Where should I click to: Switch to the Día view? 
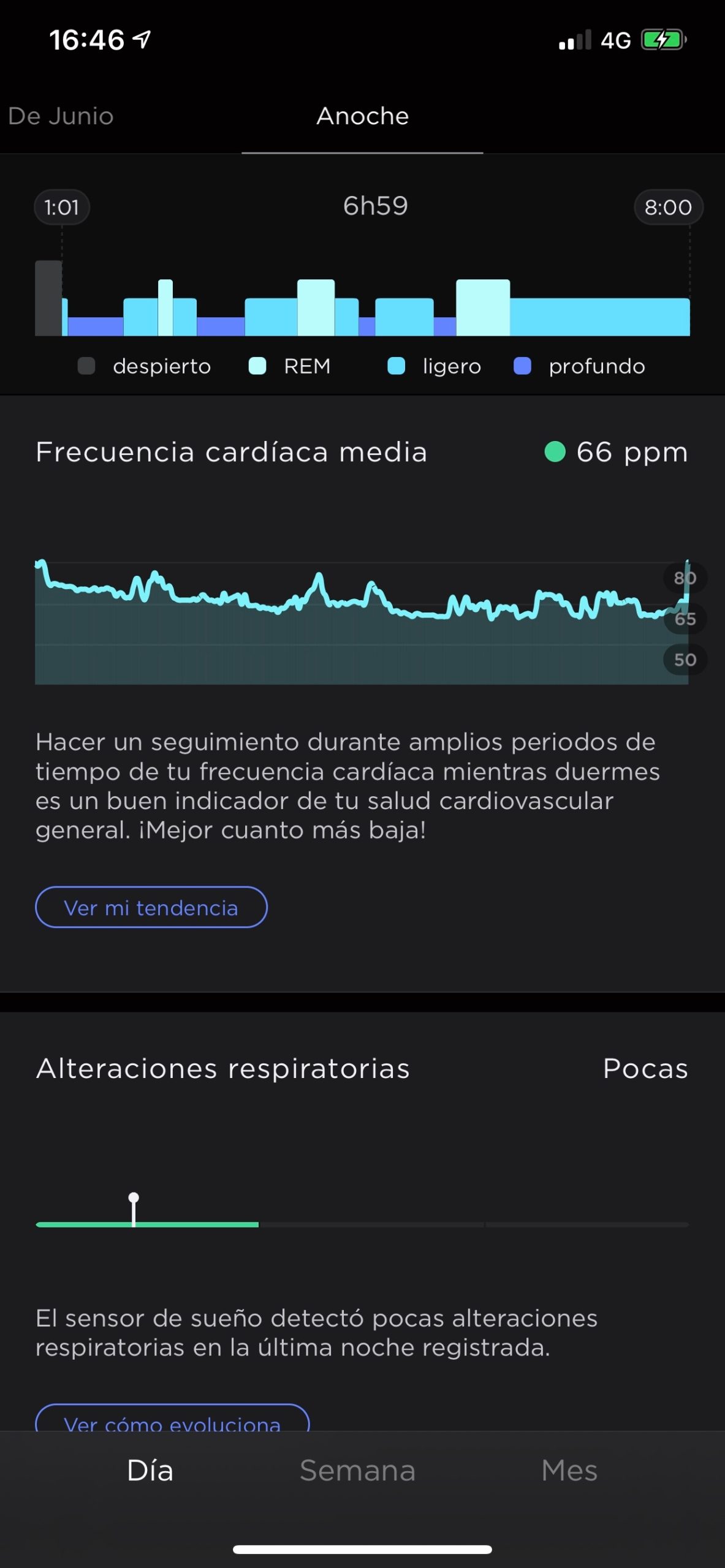pos(150,1471)
